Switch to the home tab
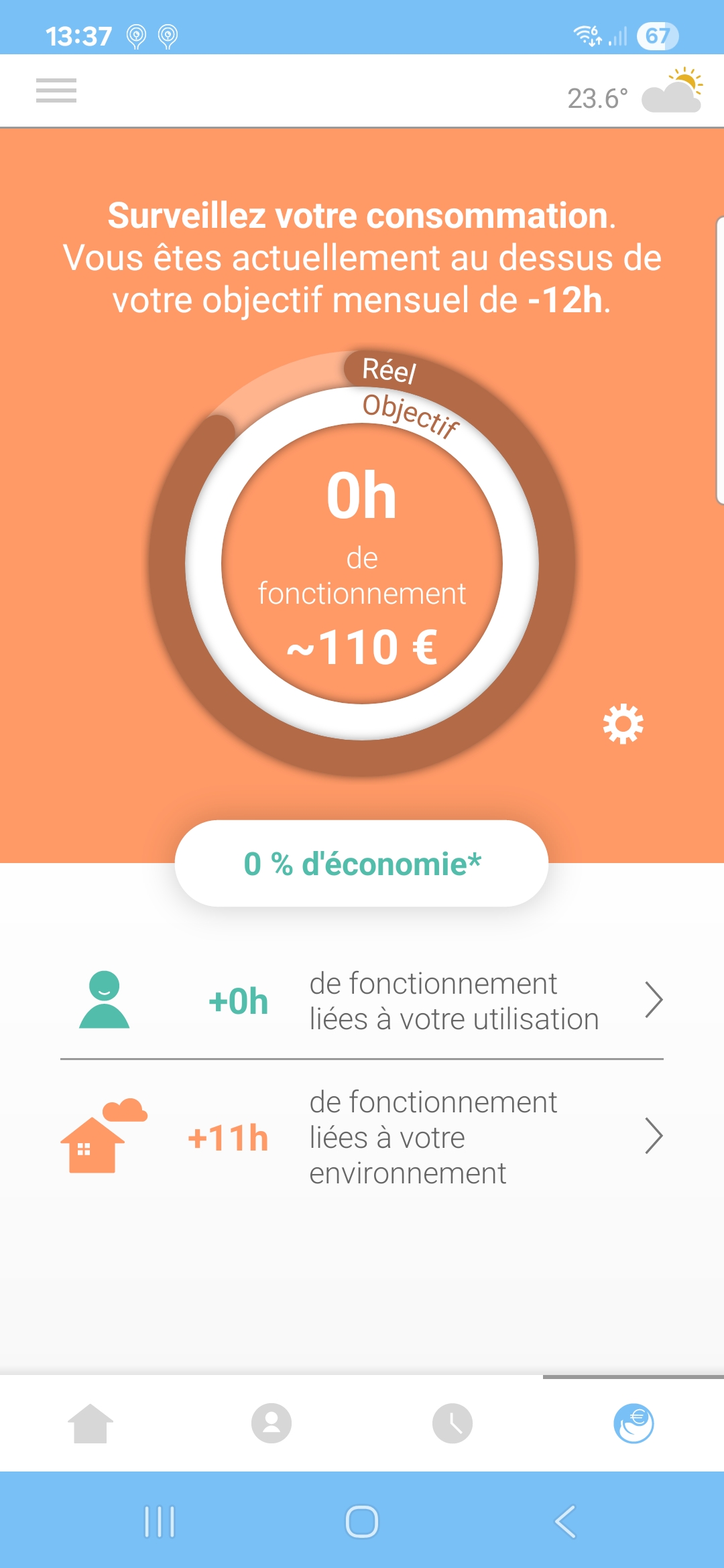 (x=90, y=1423)
